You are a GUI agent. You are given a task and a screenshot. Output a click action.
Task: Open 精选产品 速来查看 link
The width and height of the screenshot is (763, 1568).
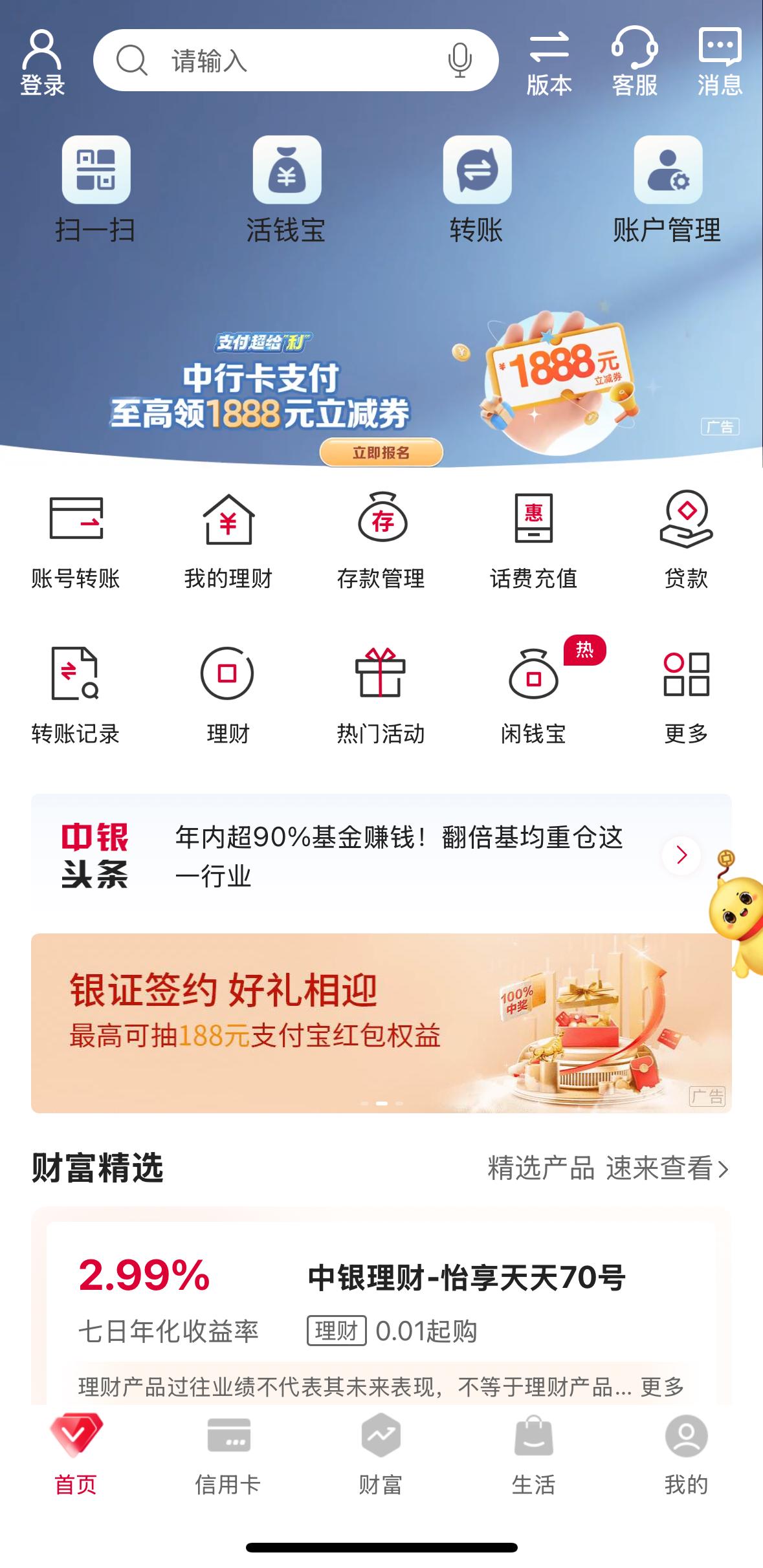(x=608, y=1168)
